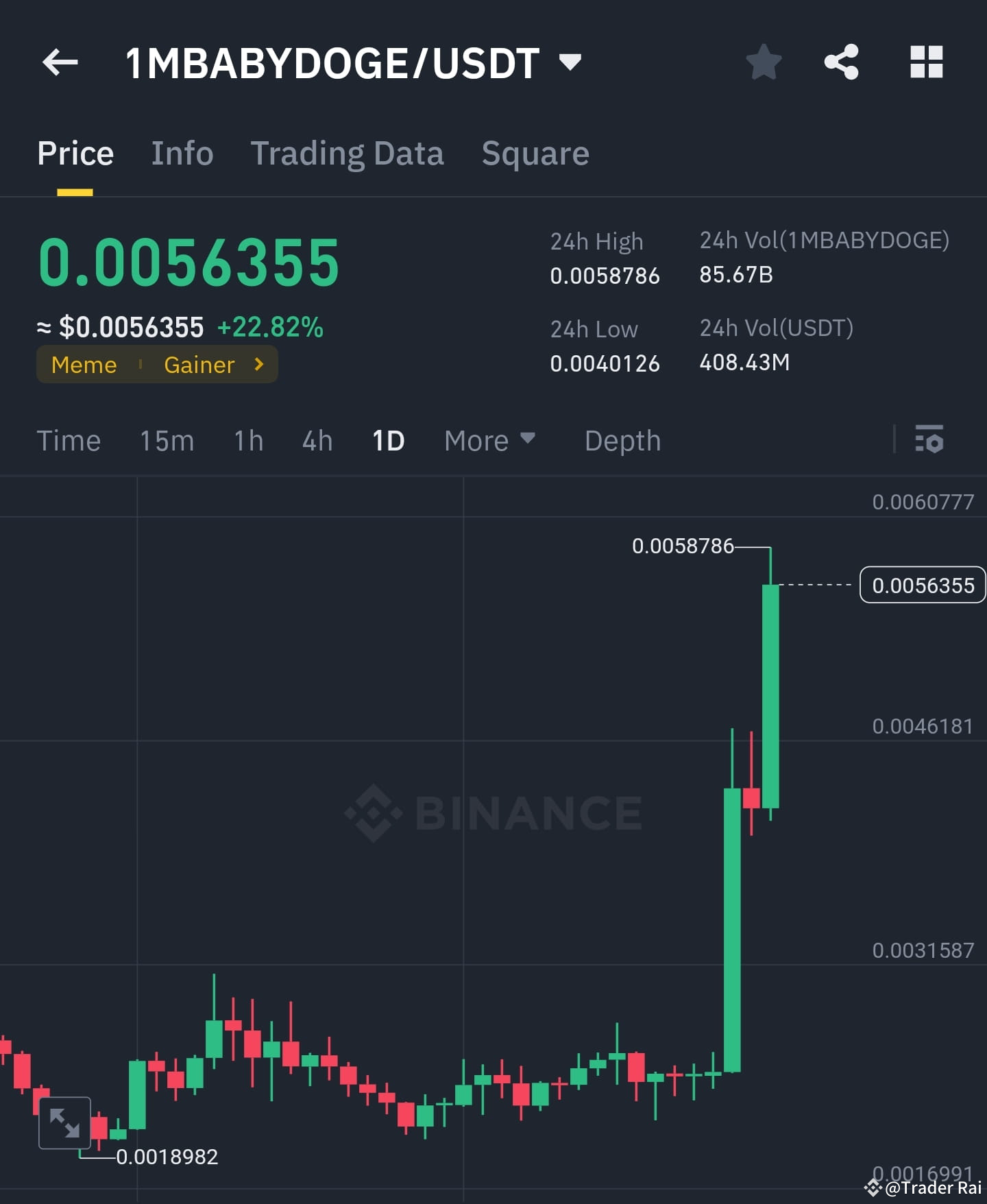
Task: Switch to the Trading Data tab
Action: [348, 153]
